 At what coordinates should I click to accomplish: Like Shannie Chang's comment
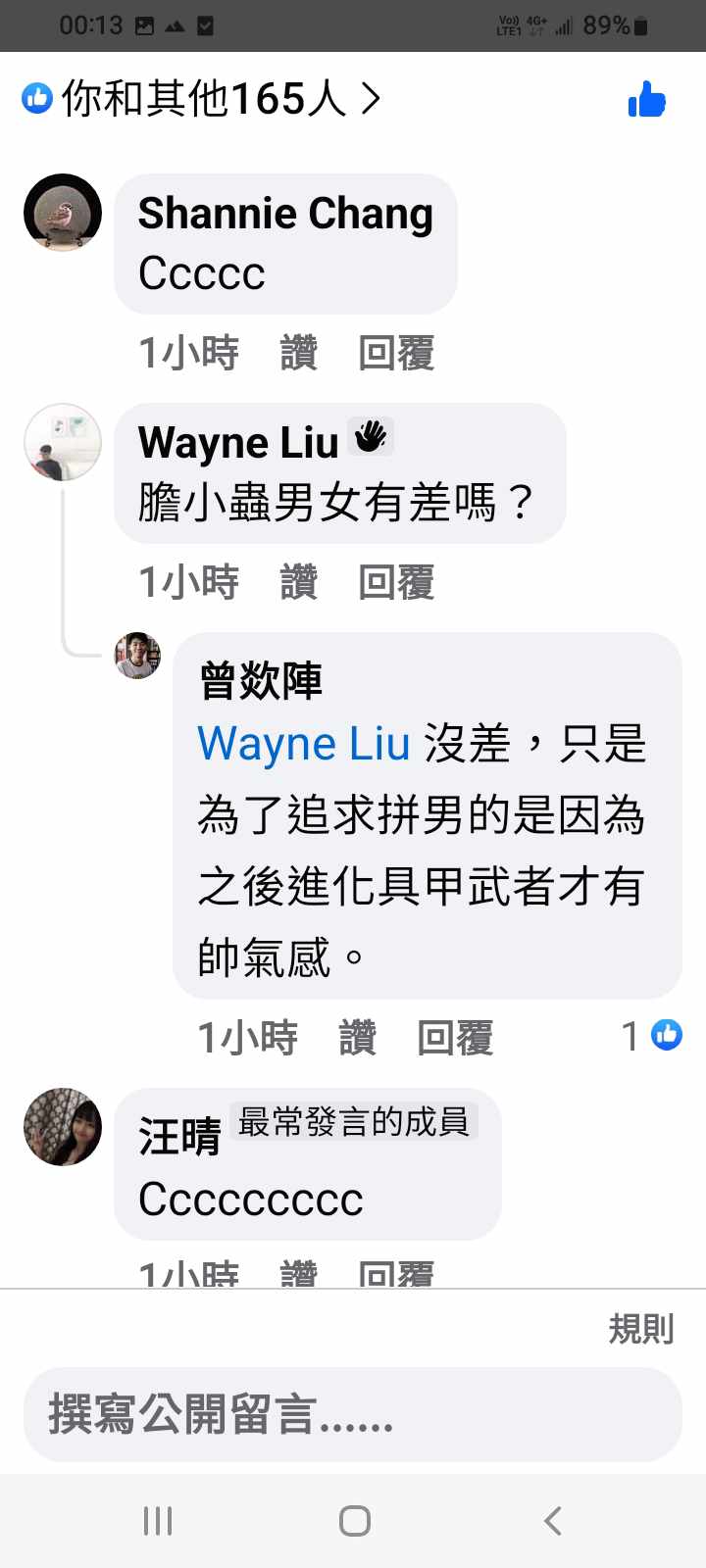(x=298, y=353)
